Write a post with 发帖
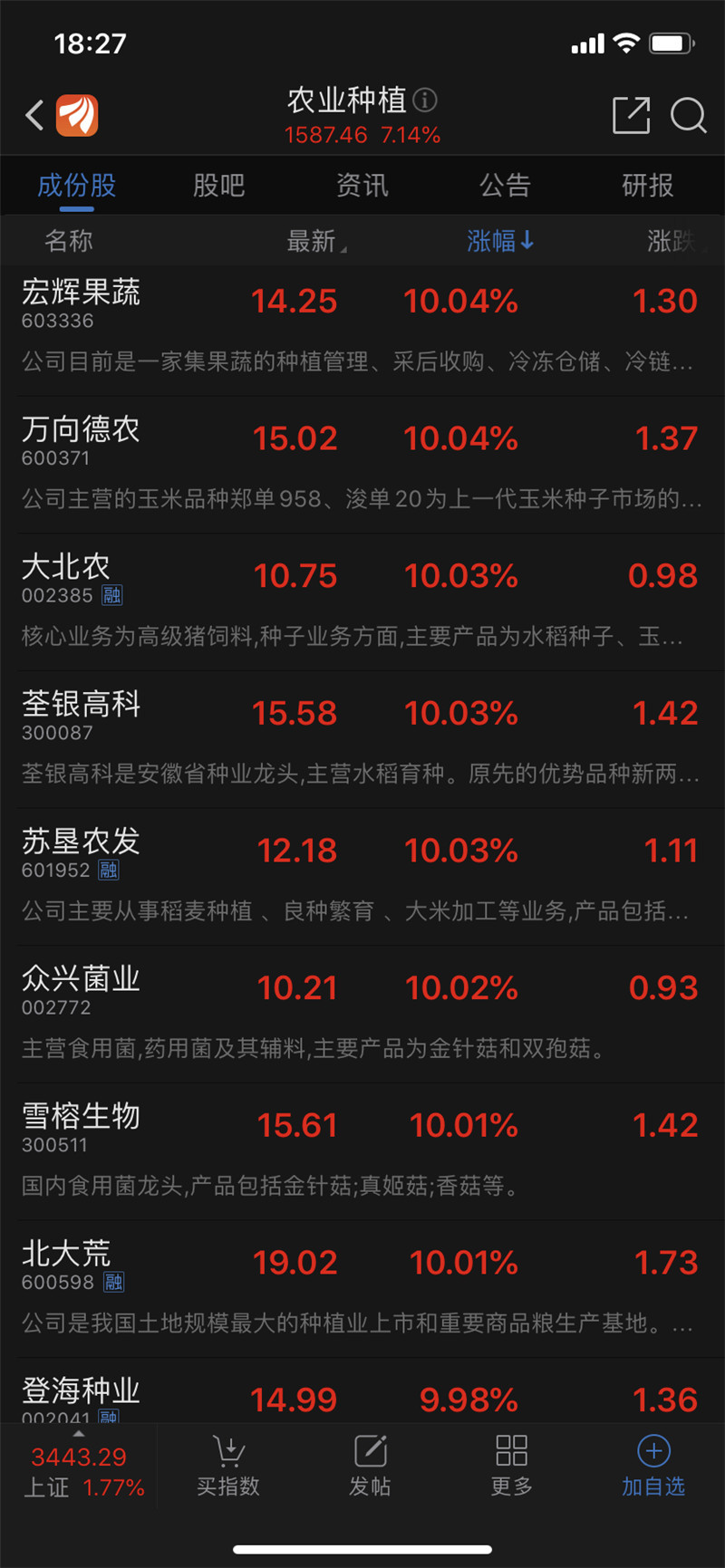The image size is (725, 1568). pyautogui.click(x=370, y=1465)
